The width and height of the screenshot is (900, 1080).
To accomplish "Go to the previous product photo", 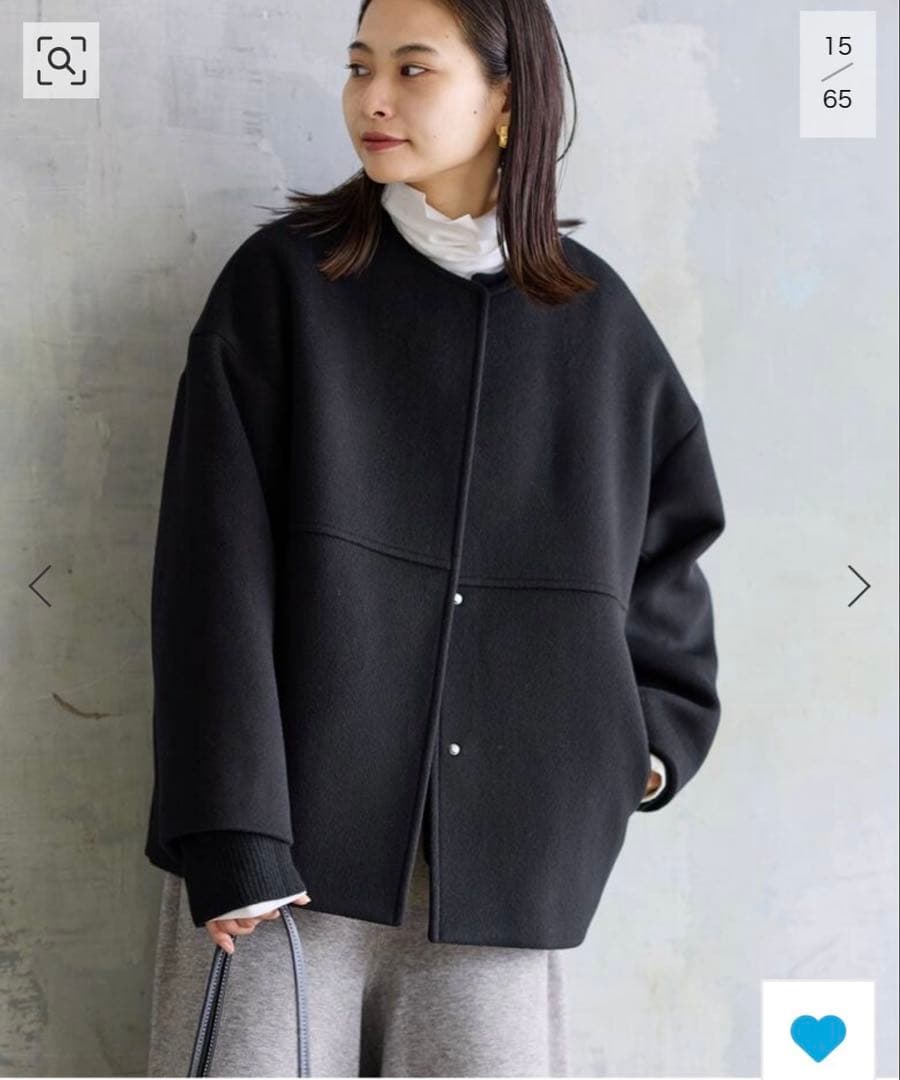I will tap(40, 586).
